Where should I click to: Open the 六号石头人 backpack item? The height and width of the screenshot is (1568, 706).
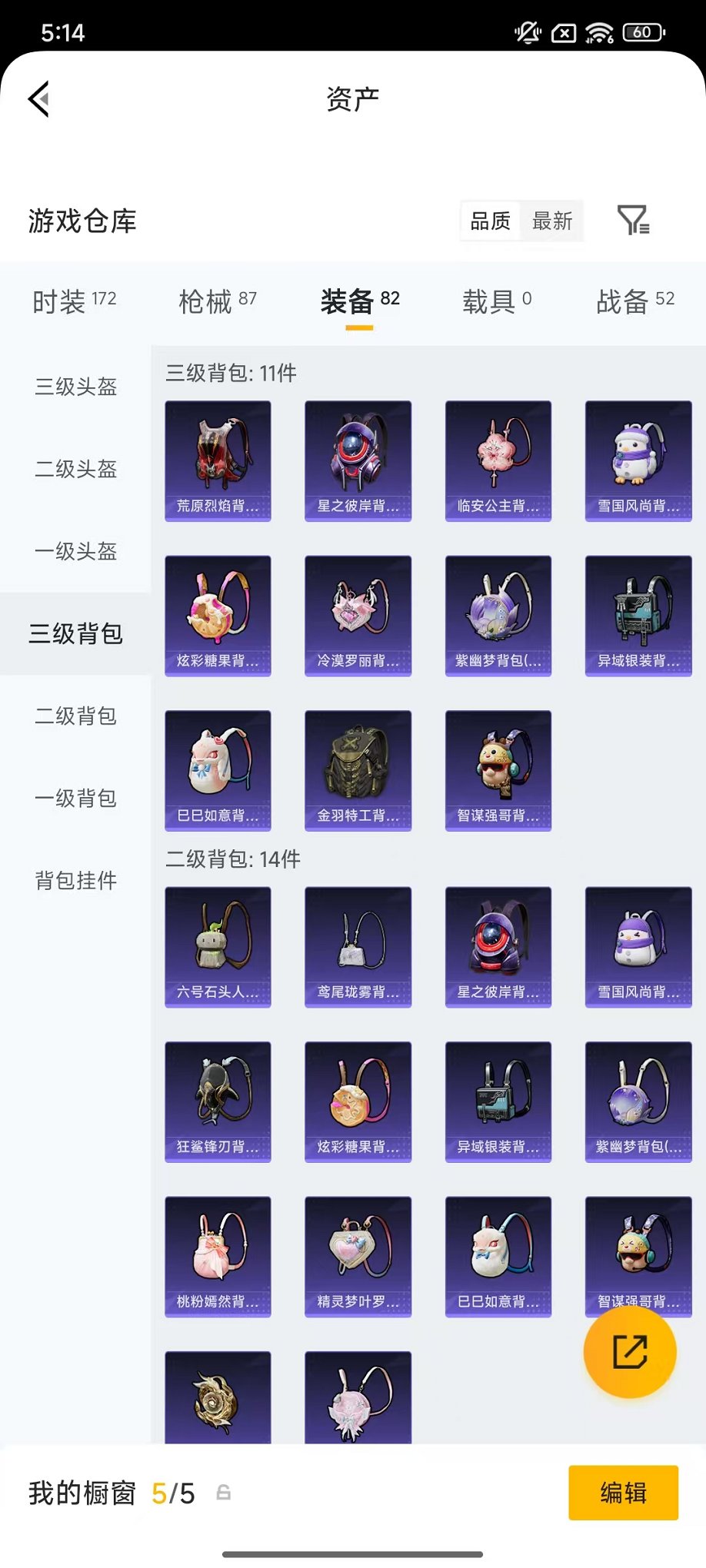tap(218, 947)
